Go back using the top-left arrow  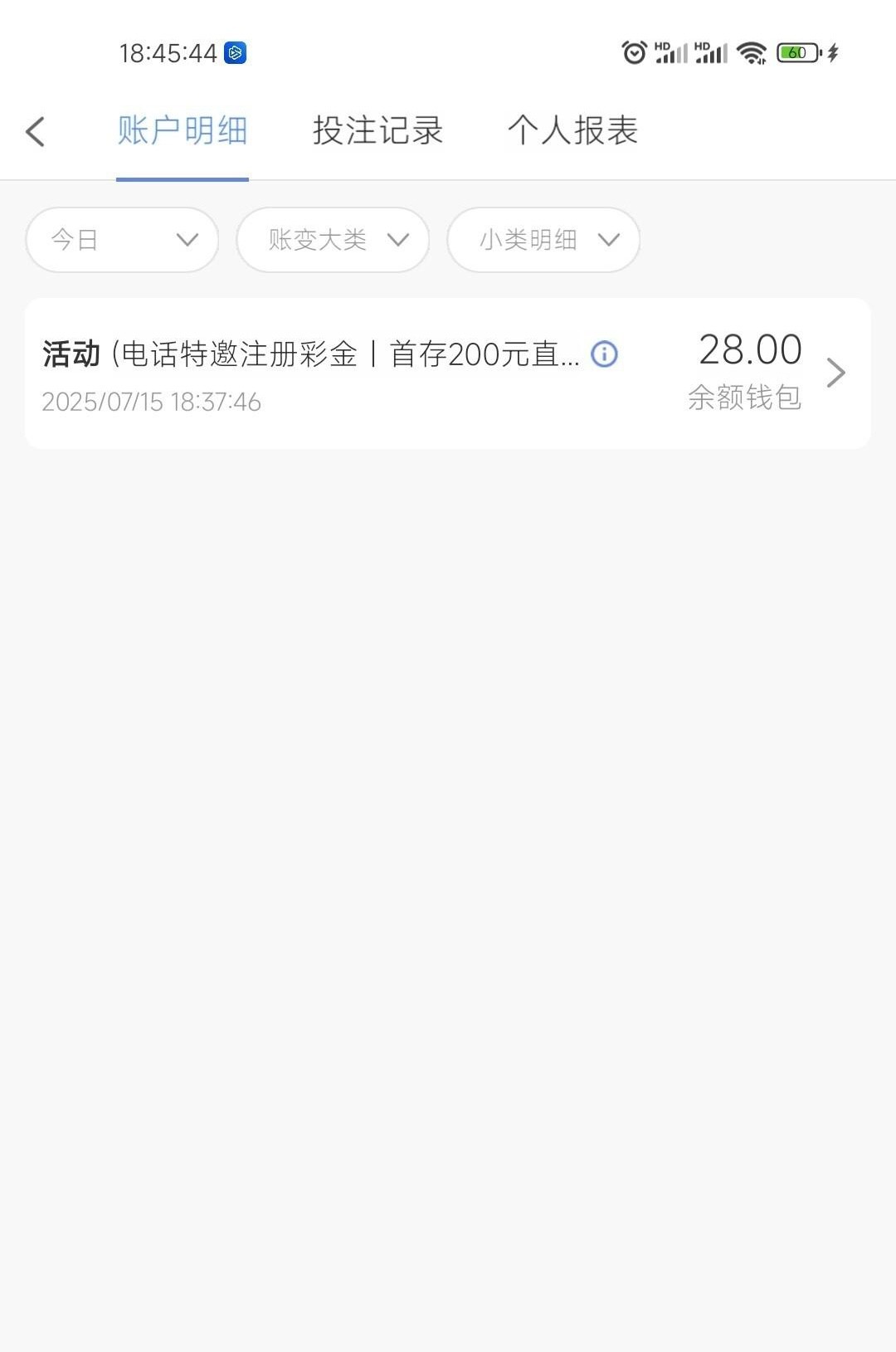click(x=35, y=131)
